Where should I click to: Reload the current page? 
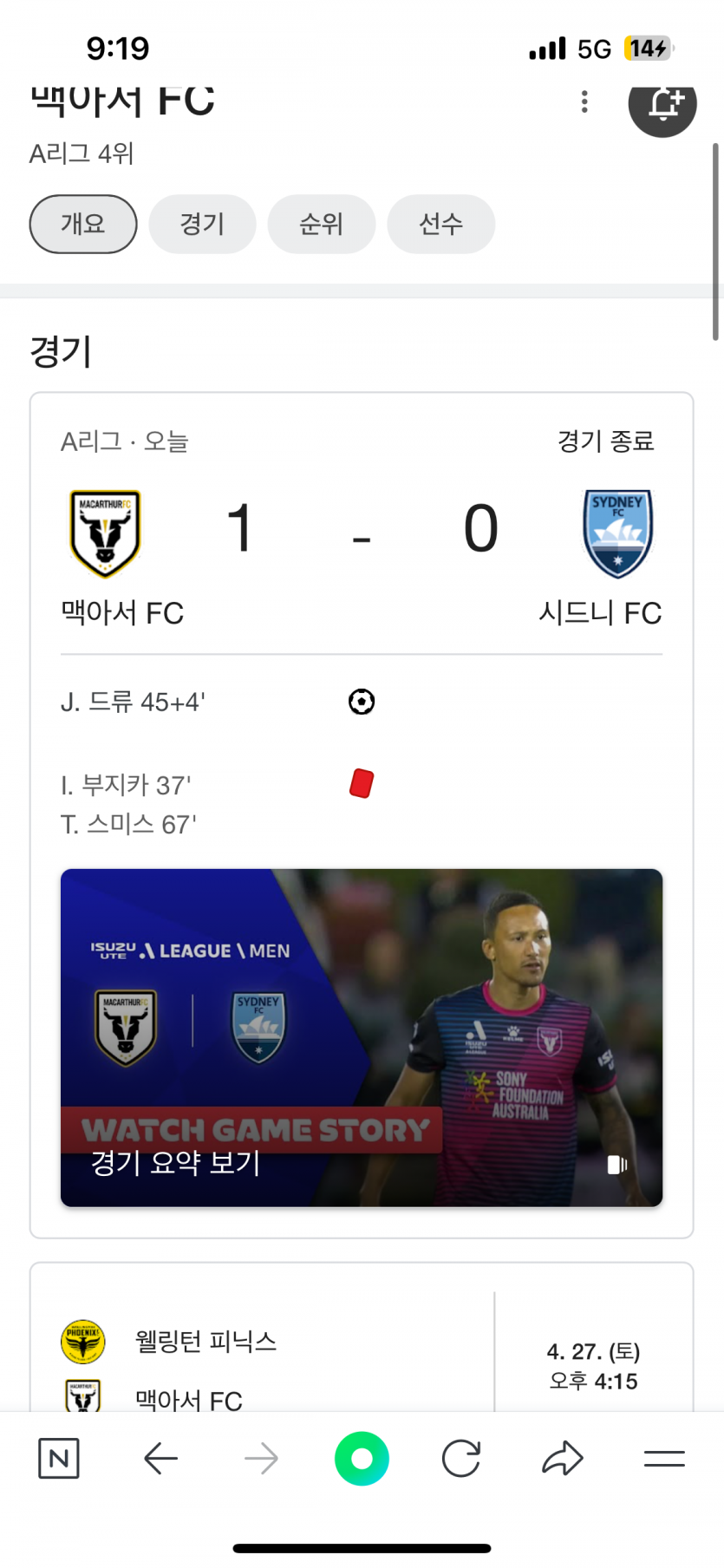(x=461, y=1458)
